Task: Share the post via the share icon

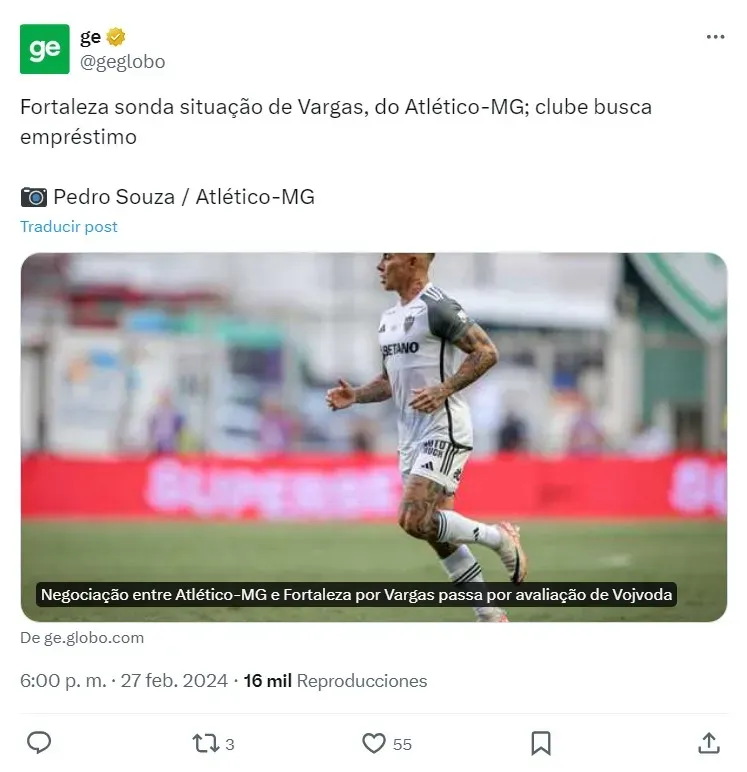Action: (x=708, y=743)
